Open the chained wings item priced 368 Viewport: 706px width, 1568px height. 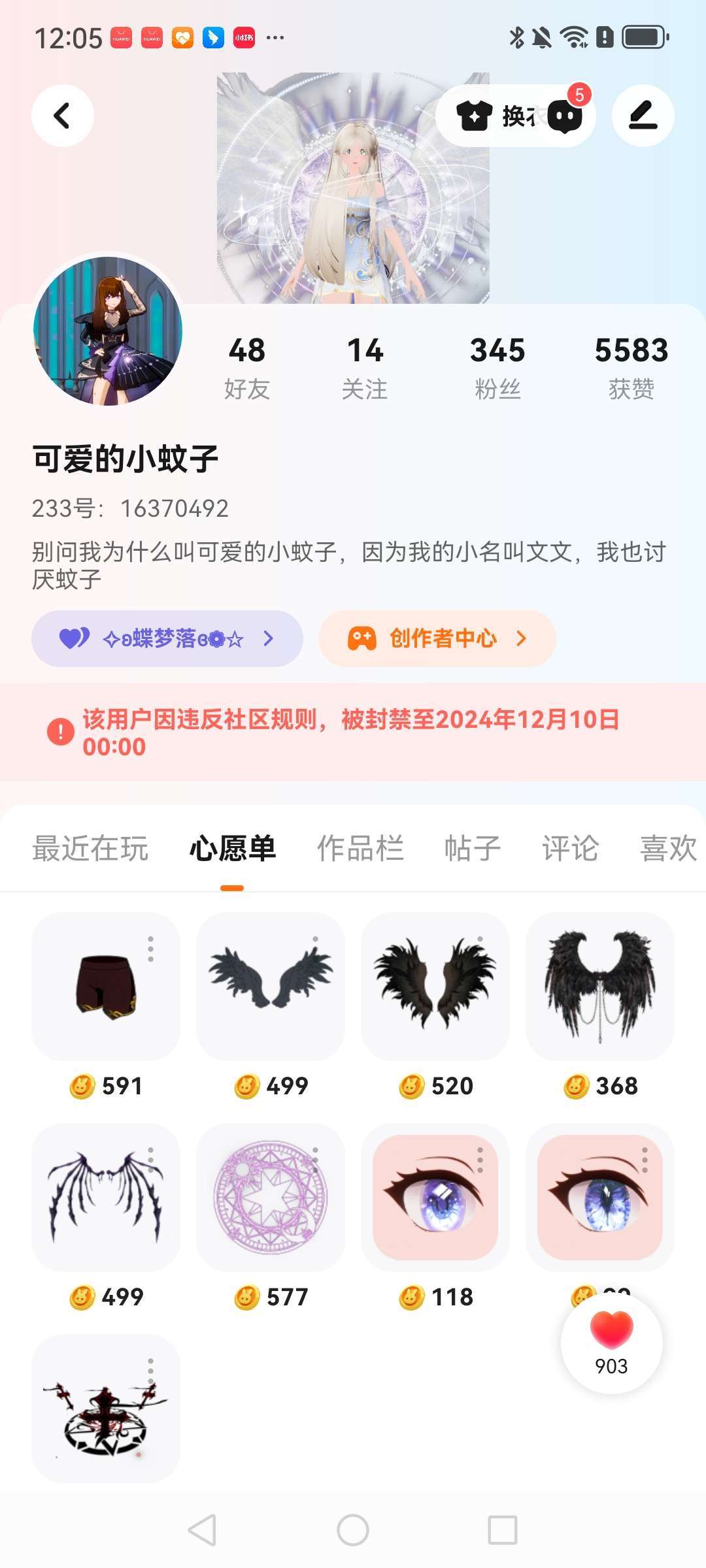point(600,987)
